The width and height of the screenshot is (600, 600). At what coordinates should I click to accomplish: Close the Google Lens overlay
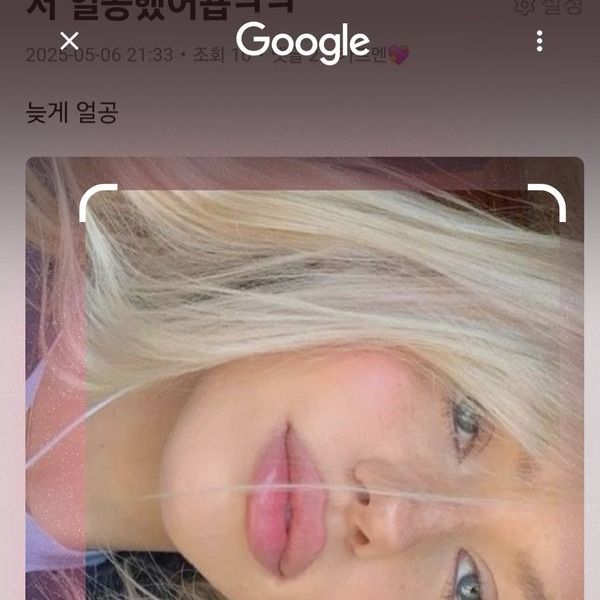click(x=69, y=41)
